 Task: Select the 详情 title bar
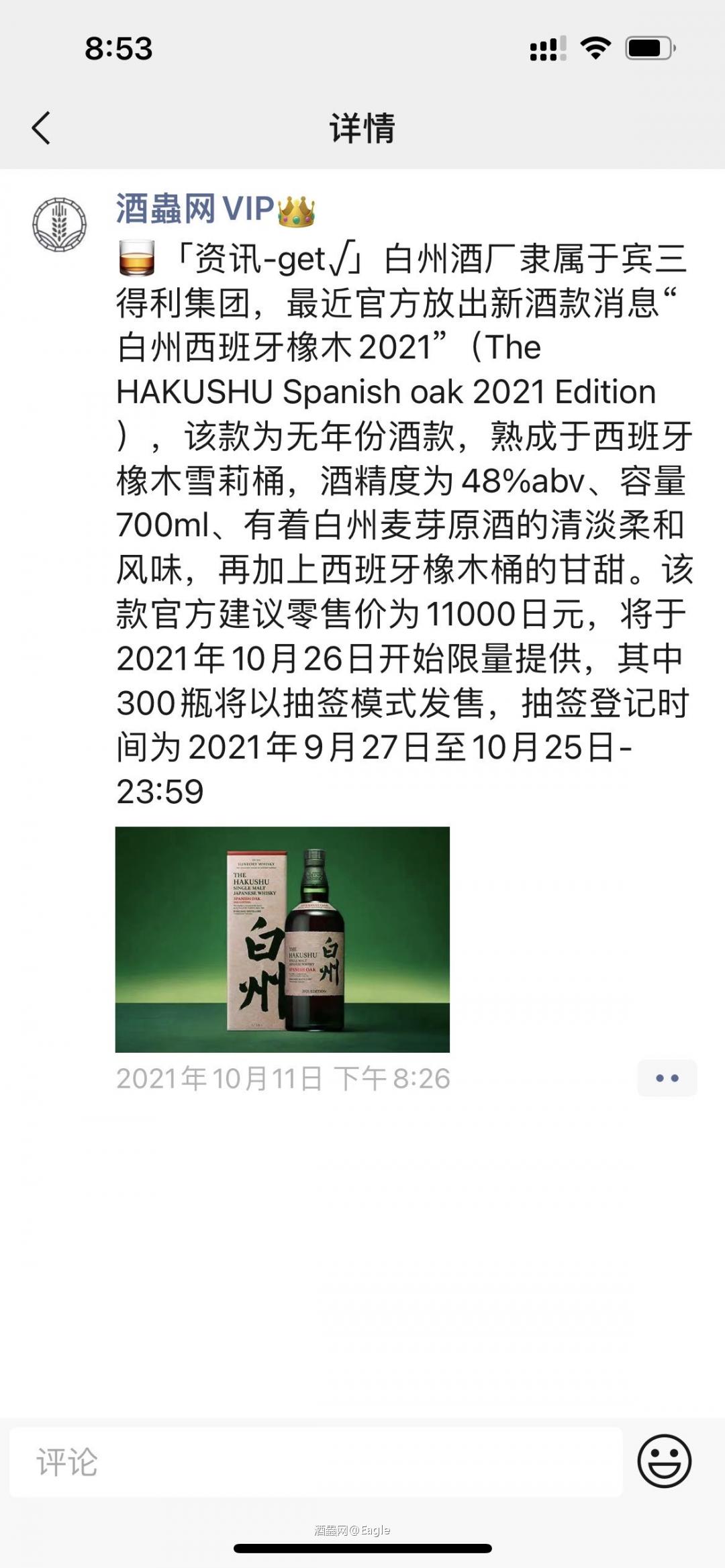click(362, 127)
